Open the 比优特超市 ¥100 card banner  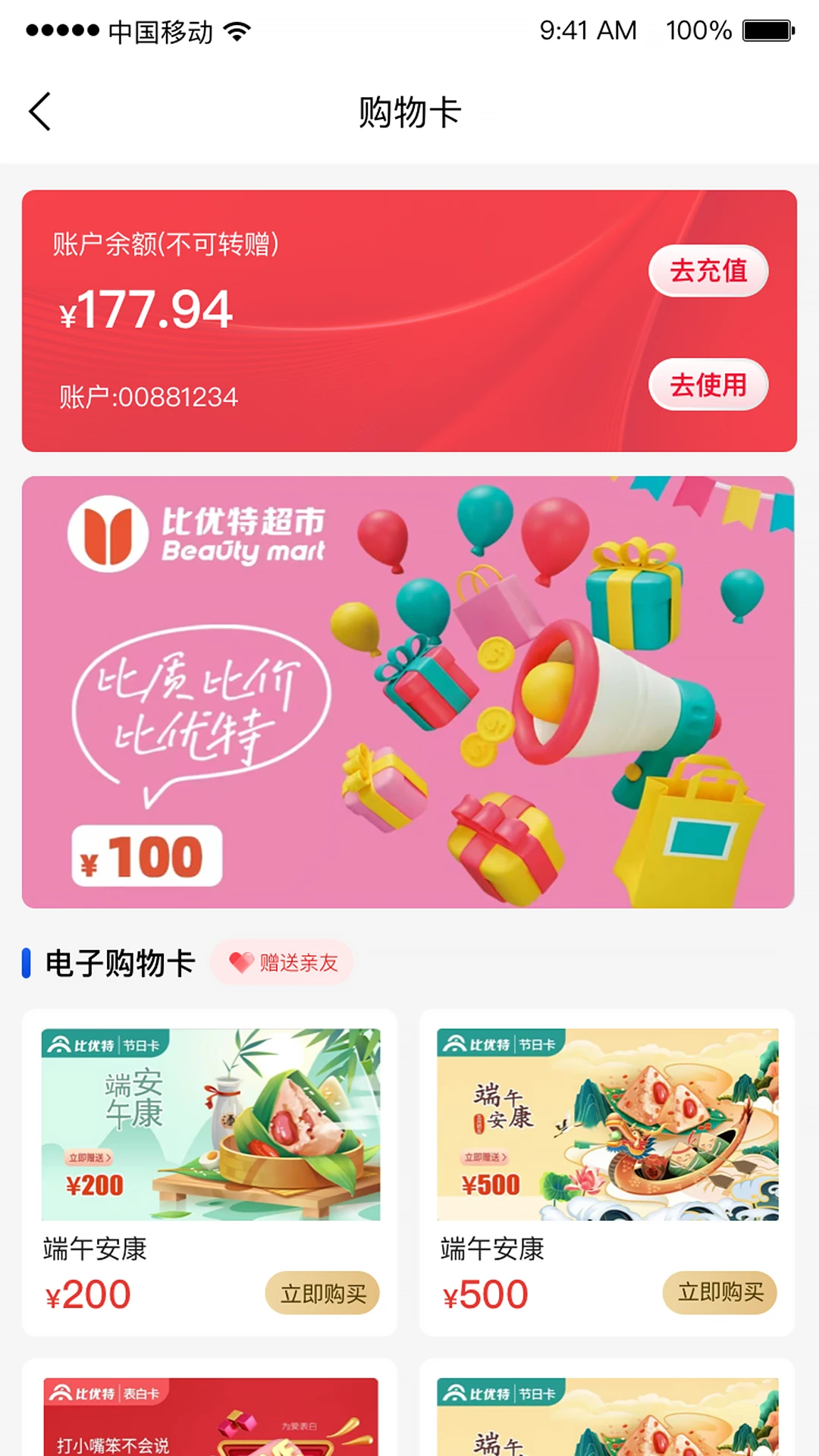coord(408,692)
